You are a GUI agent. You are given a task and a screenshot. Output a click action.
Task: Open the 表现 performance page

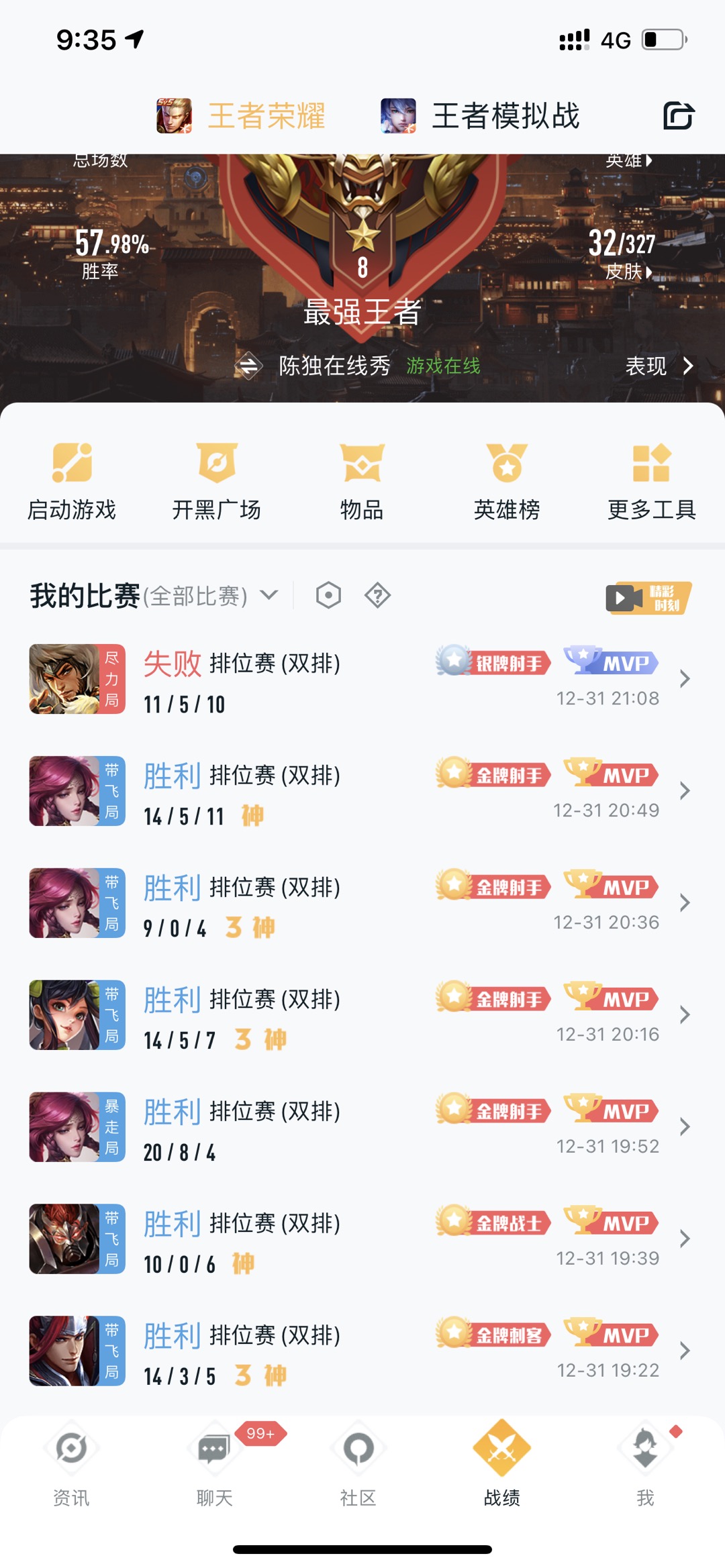tap(659, 366)
